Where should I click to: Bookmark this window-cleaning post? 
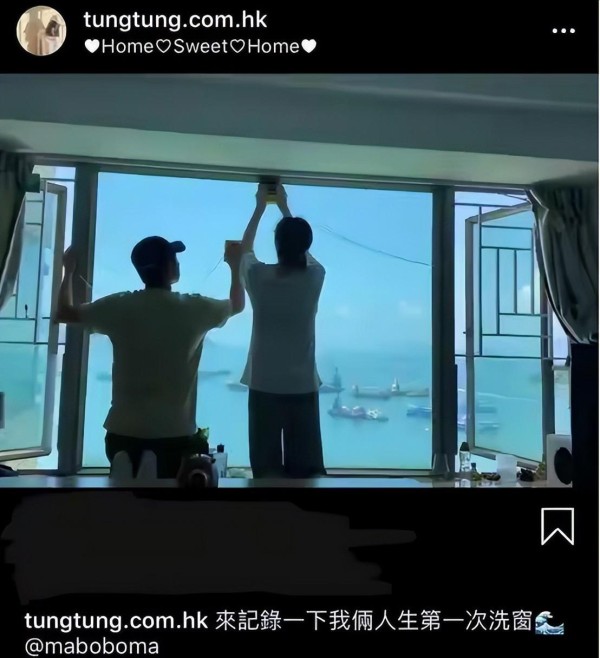point(557,527)
